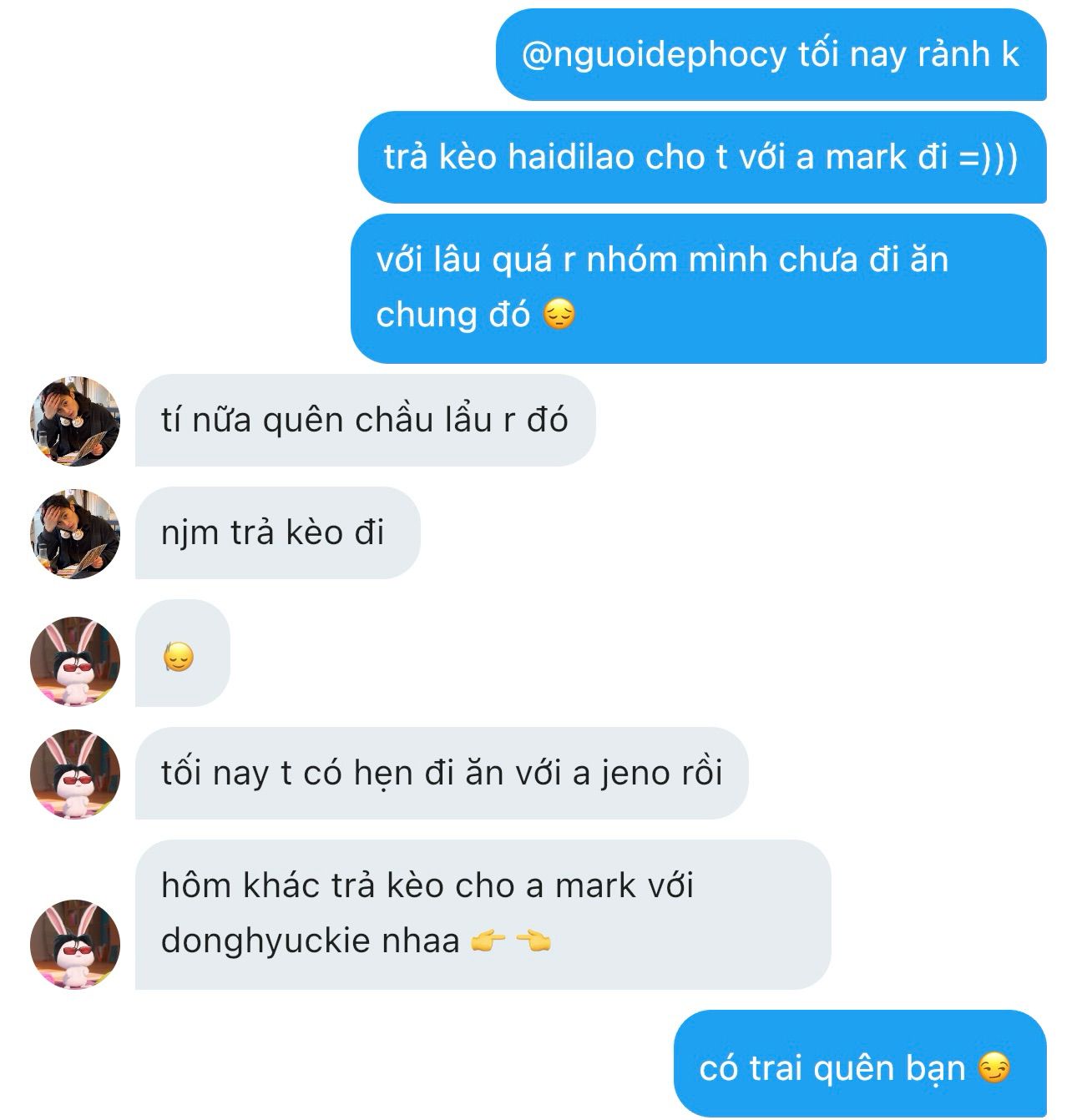1077x1120 pixels.
Task: Tap avatar next to "njm trả kèo đi"
Action: [x=75, y=534]
